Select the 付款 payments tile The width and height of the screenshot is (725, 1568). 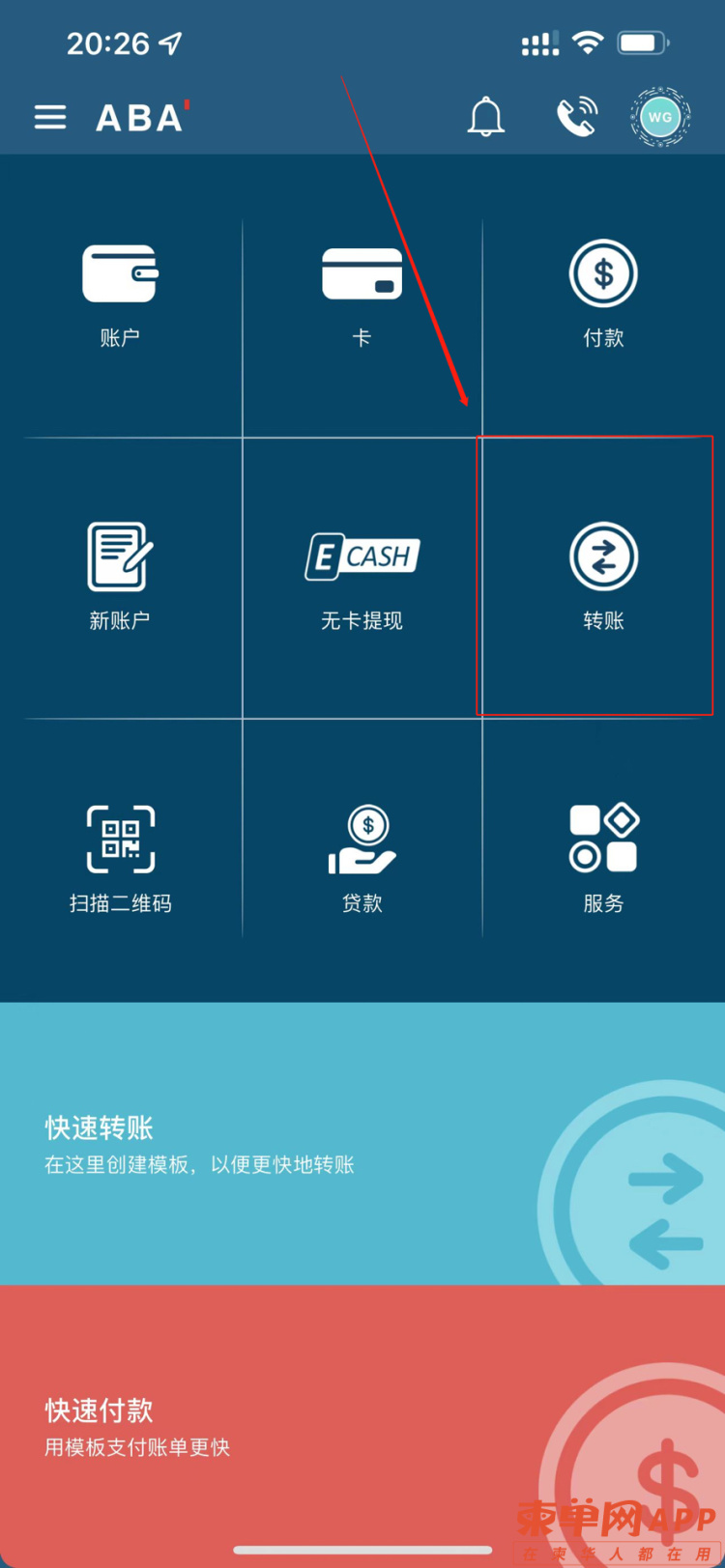click(x=603, y=295)
